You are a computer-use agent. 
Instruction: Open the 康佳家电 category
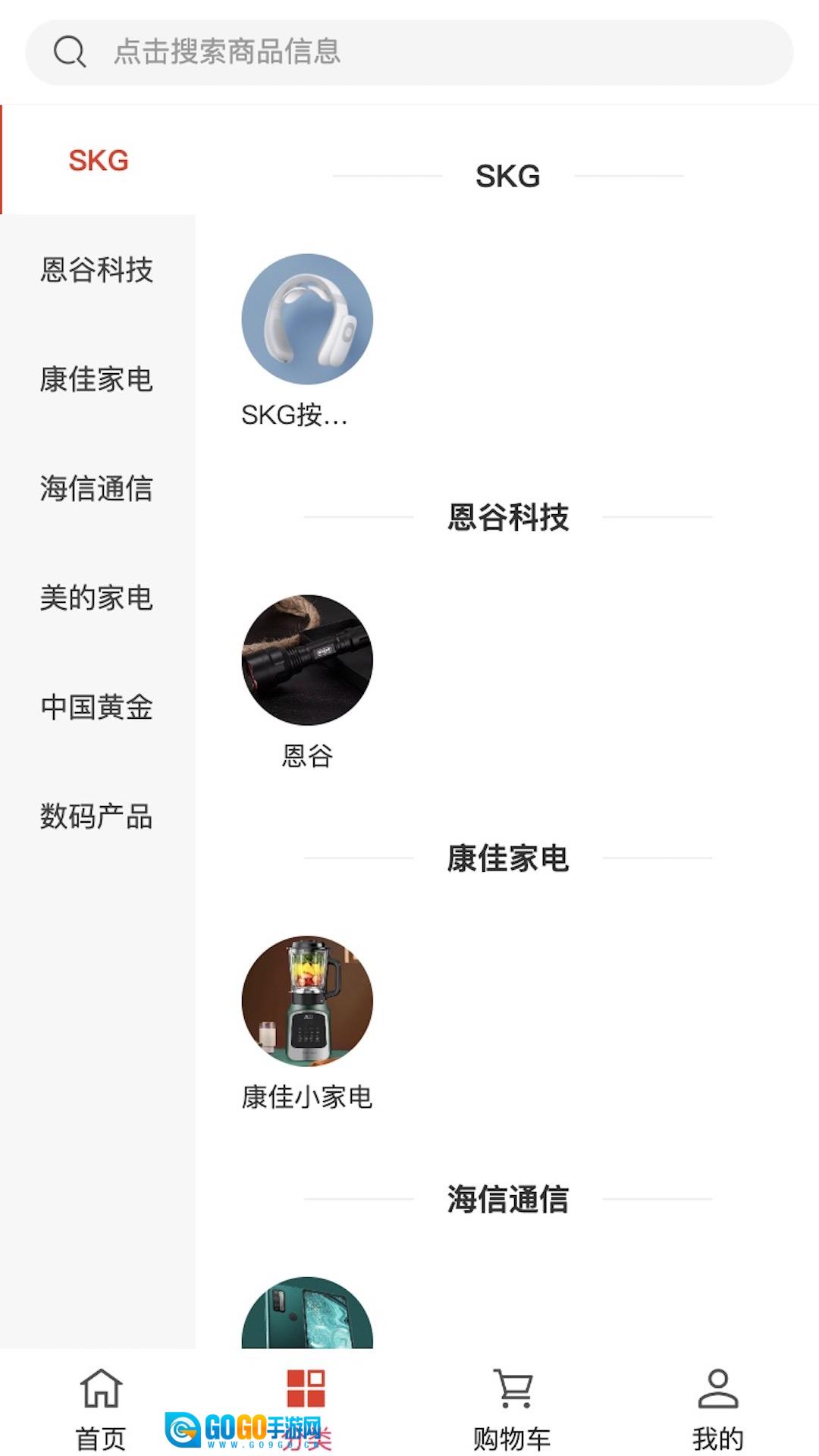pyautogui.click(x=97, y=379)
